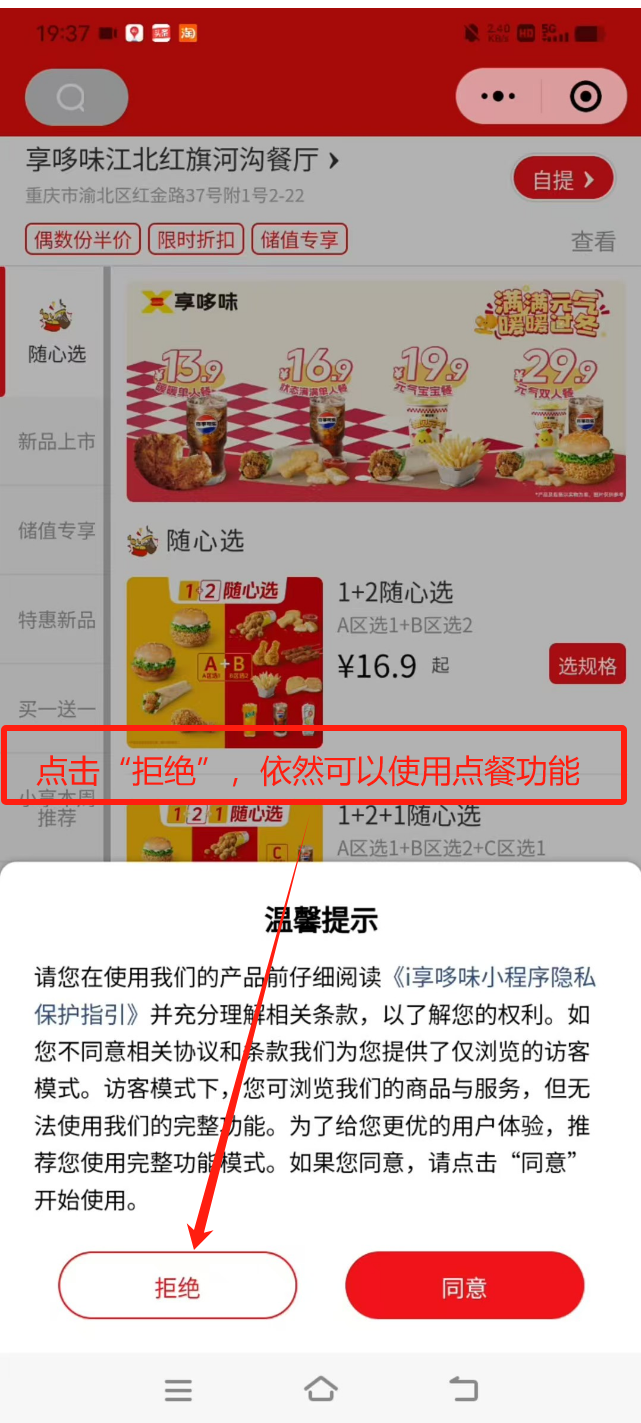641x1423 pixels.
Task: Change restaurant 享哆味江北红旗河沟餐厅
Action: (x=182, y=159)
